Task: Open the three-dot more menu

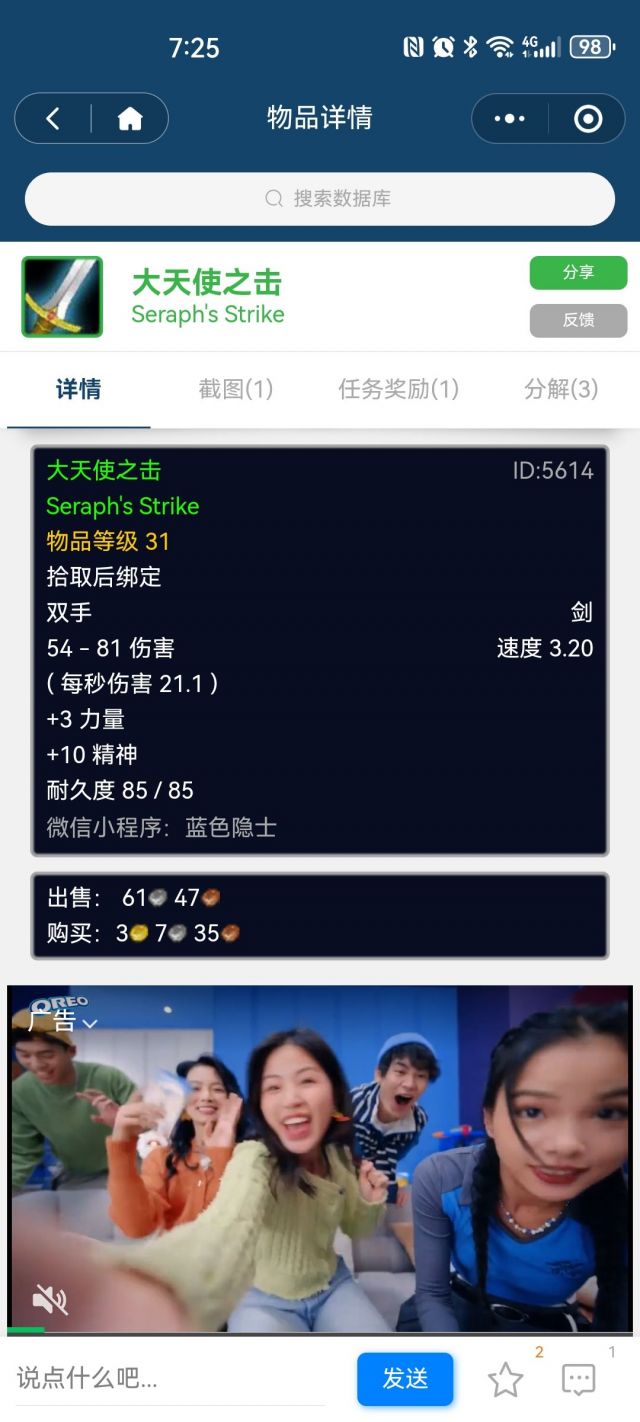Action: click(510, 119)
